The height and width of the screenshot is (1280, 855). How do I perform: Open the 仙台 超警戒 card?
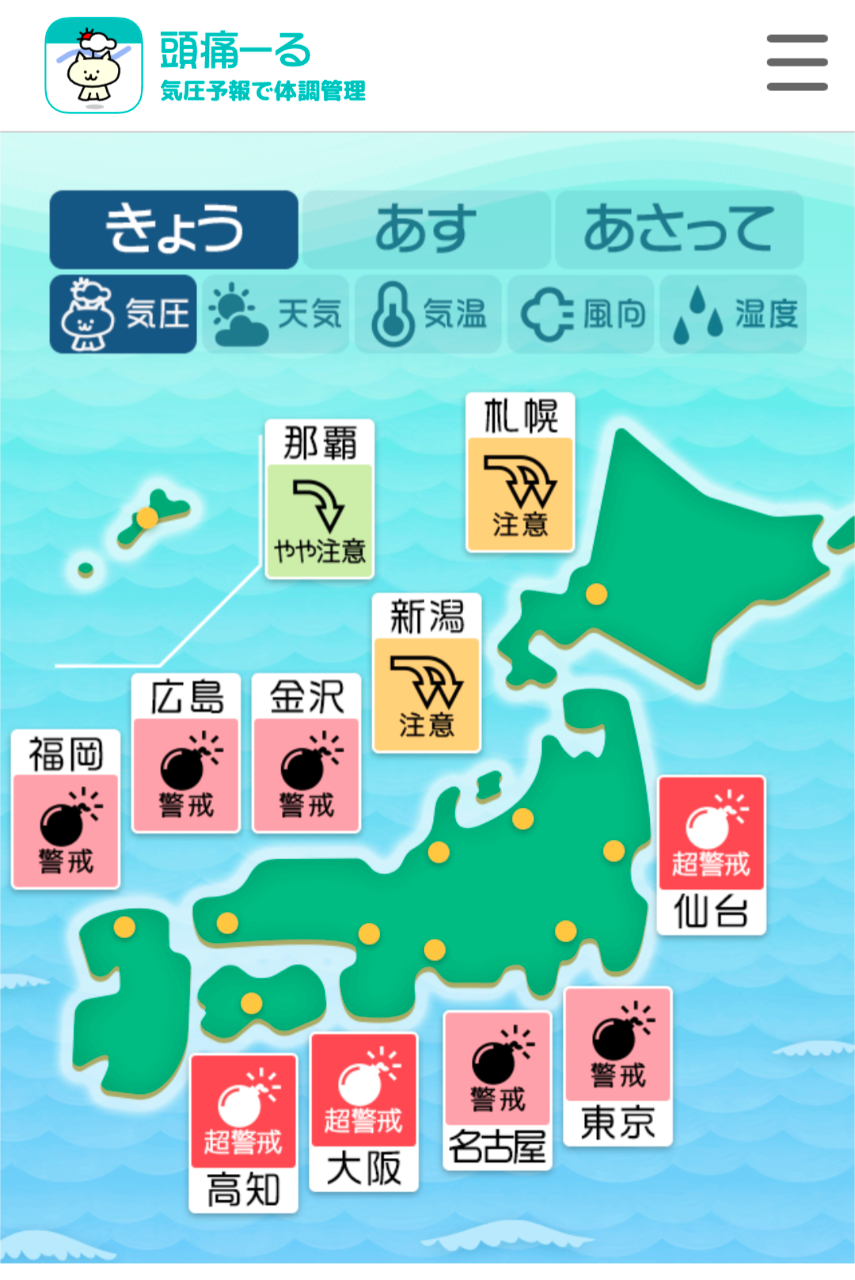711,855
